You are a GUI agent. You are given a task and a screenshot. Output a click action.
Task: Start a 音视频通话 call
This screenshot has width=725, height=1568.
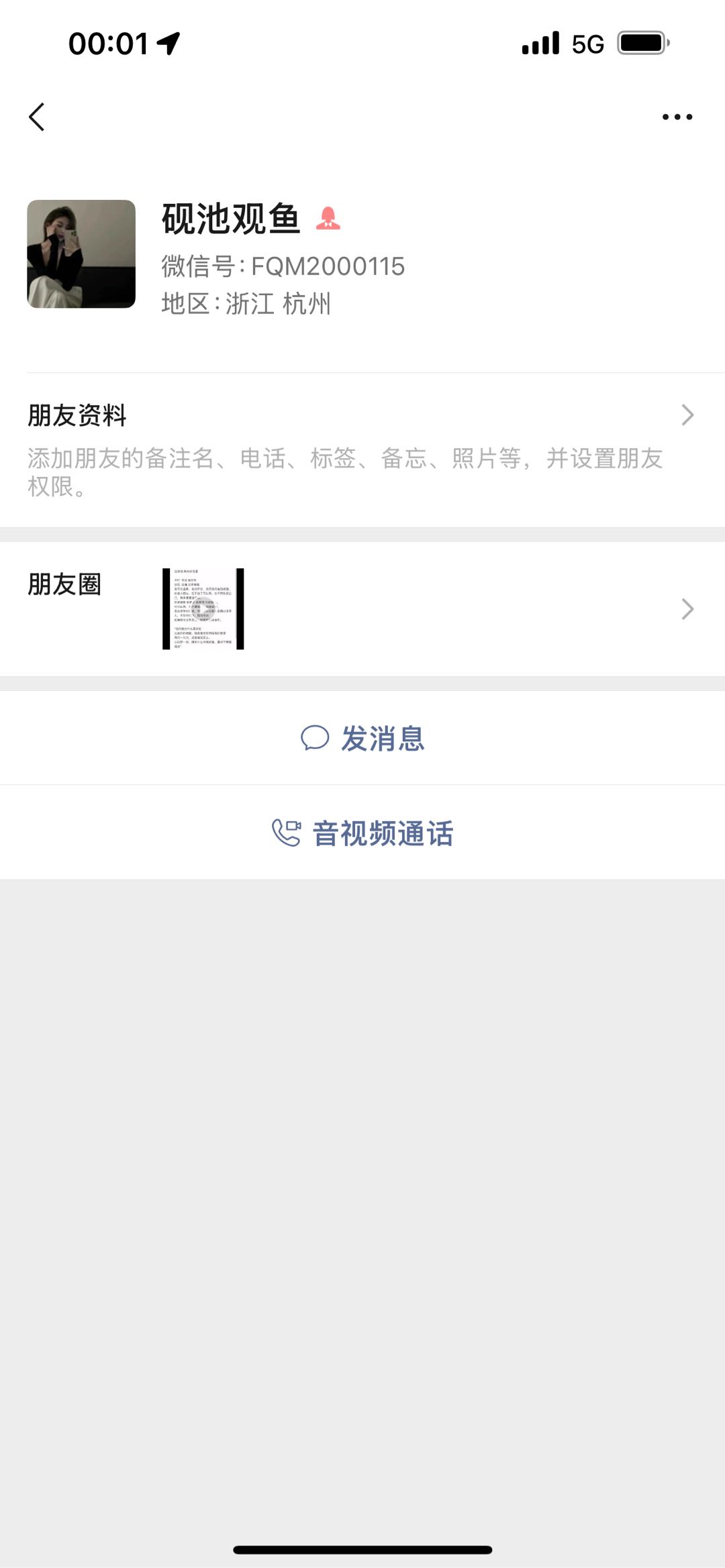click(362, 833)
